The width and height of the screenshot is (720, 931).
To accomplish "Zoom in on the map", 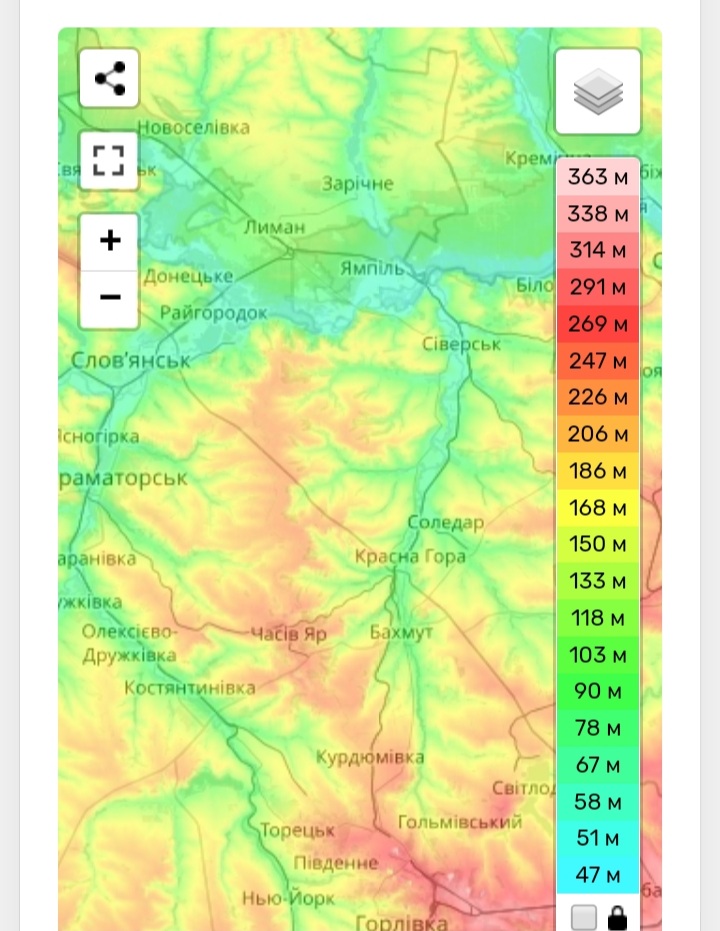I will [110, 241].
